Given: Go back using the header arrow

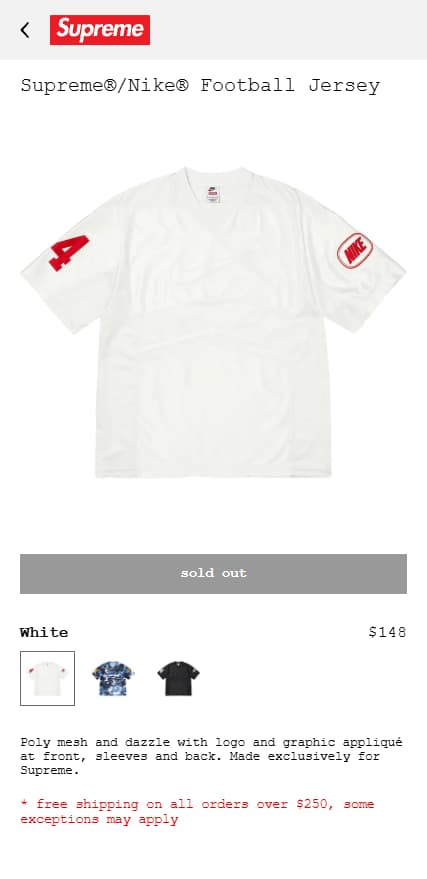Looking at the screenshot, I should pyautogui.click(x=25, y=30).
